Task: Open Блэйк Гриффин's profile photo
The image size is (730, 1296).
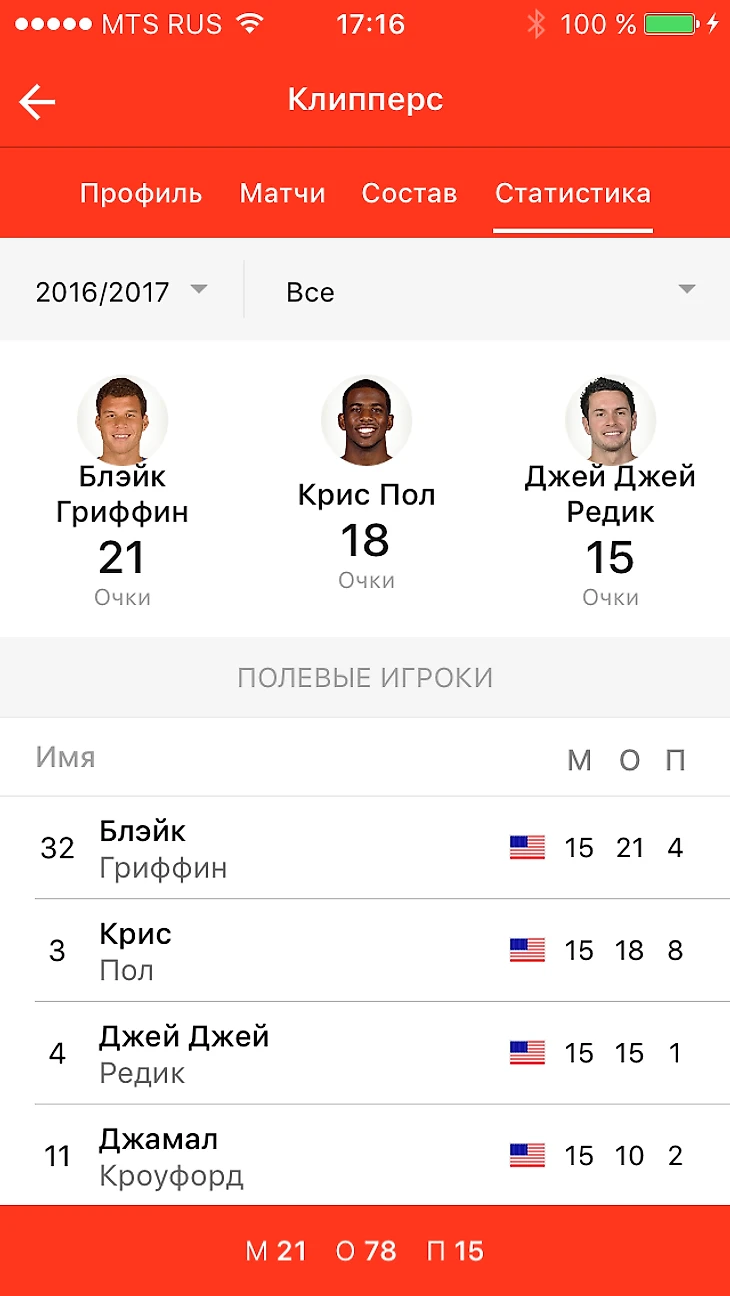Action: pyautogui.click(x=121, y=420)
